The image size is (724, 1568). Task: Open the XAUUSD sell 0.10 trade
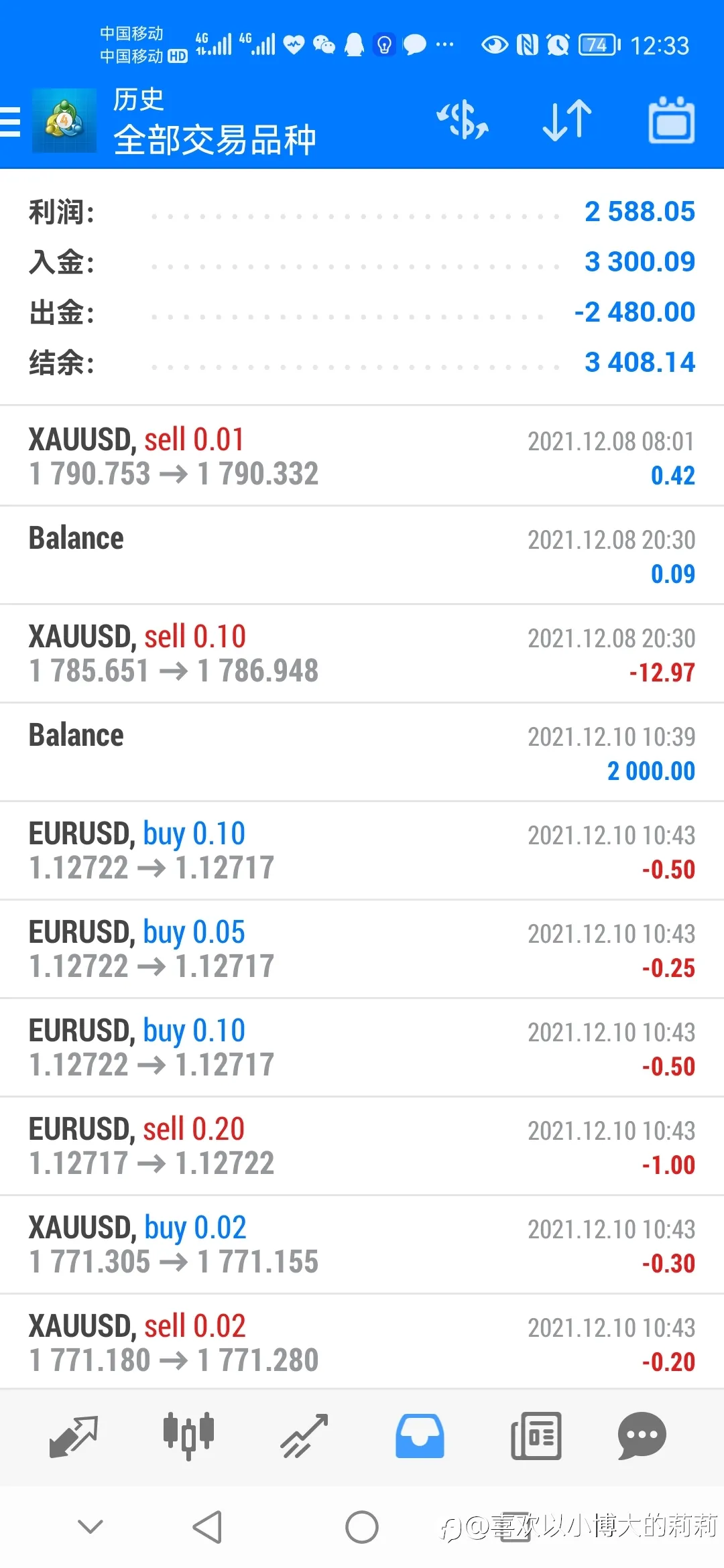coord(362,653)
